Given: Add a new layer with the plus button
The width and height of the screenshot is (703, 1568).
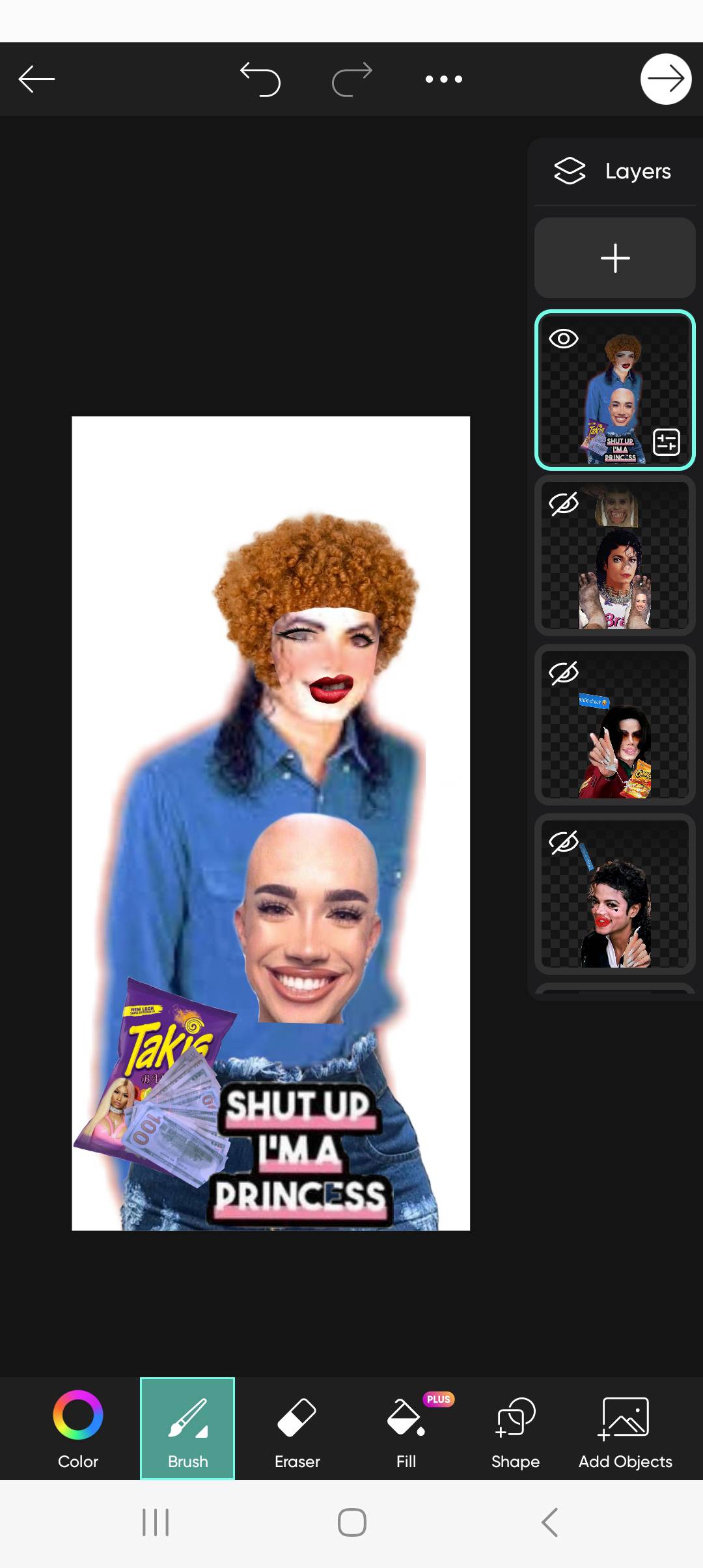Looking at the screenshot, I should (x=615, y=258).
